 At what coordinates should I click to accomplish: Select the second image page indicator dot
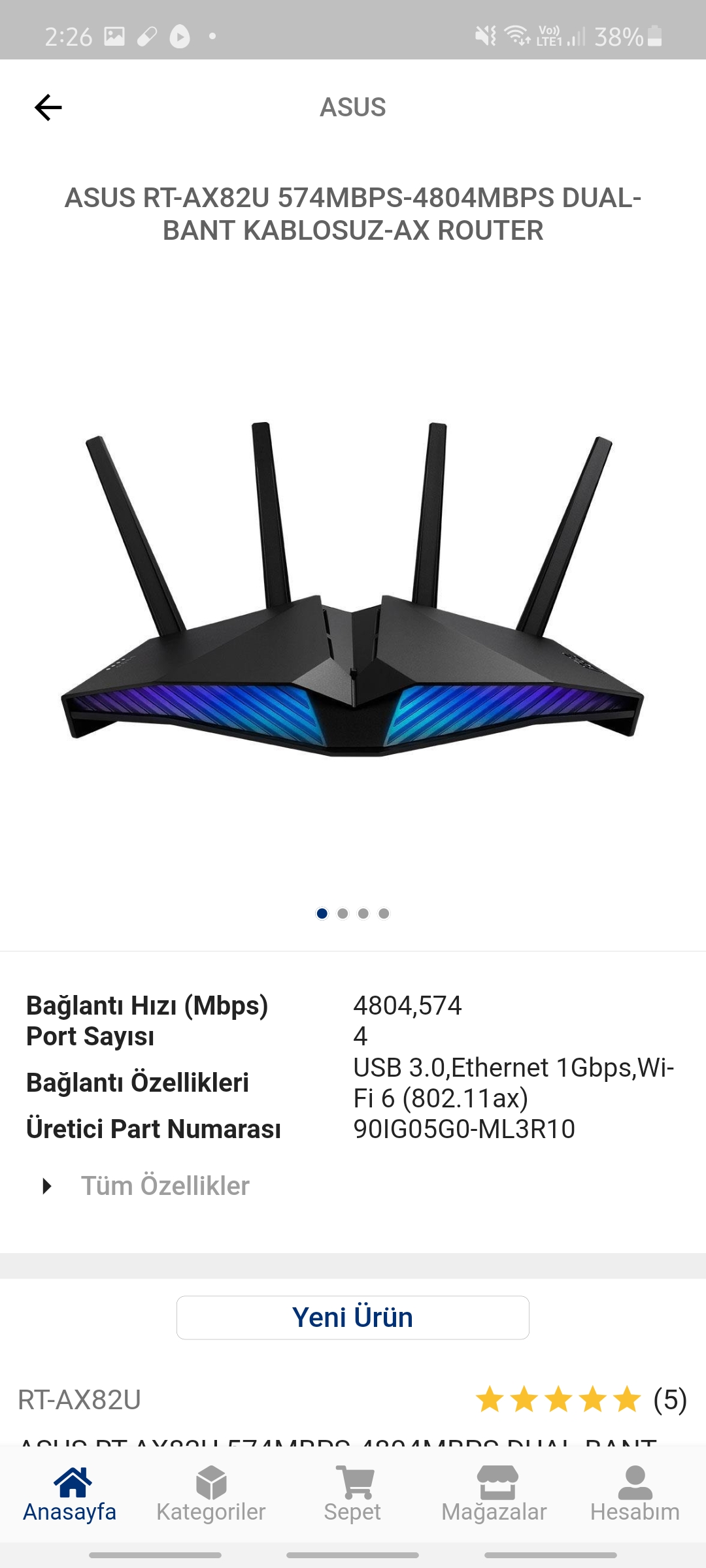343,913
